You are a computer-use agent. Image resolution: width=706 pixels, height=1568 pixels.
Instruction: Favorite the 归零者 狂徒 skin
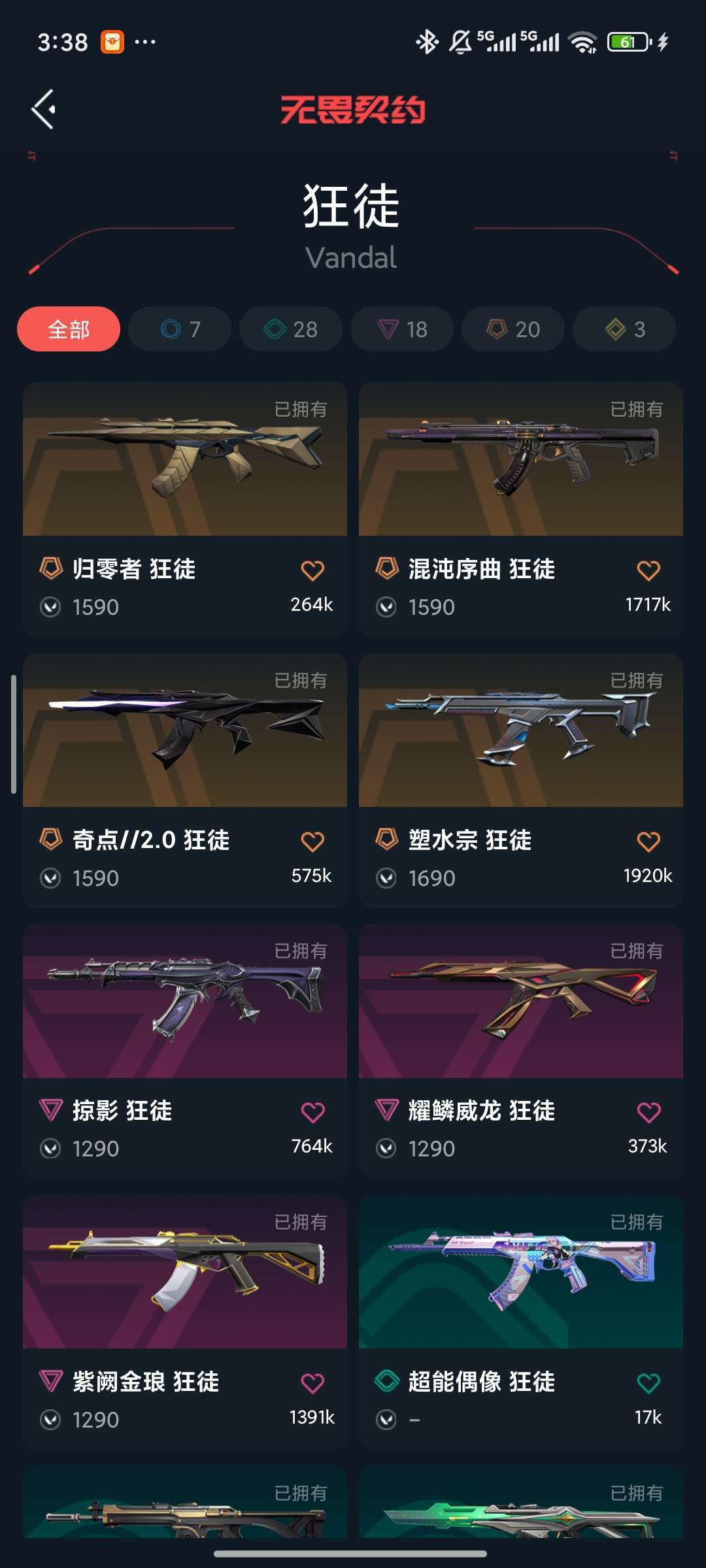(313, 569)
